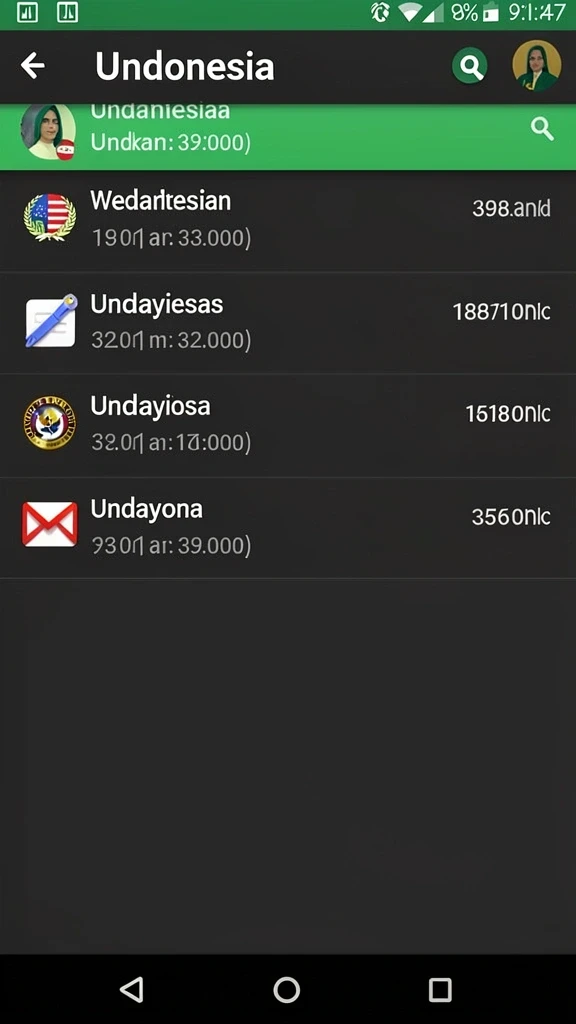Select the Undayiosa list item
The width and height of the screenshot is (576, 1024).
click(x=288, y=426)
